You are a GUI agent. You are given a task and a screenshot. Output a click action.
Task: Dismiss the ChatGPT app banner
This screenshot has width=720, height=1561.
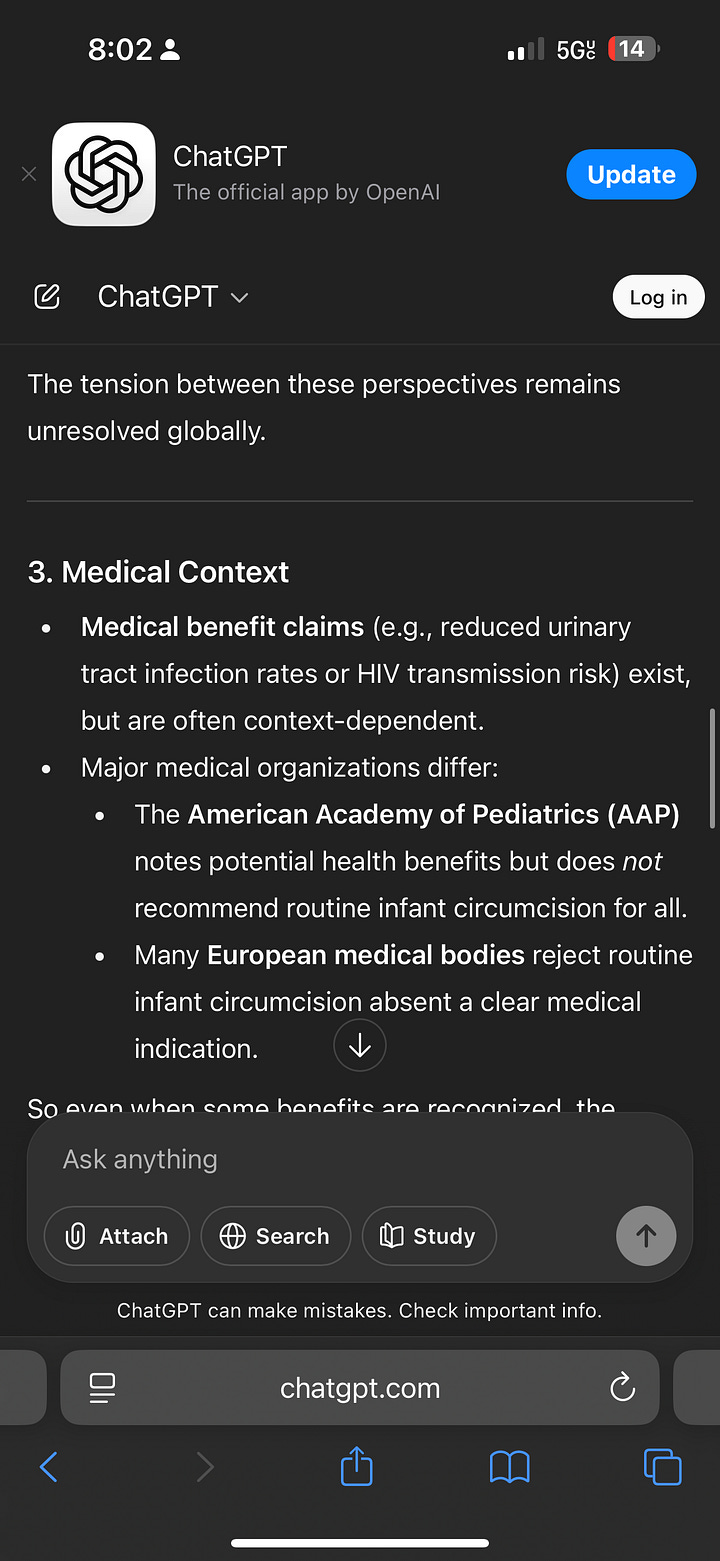[x=29, y=174]
